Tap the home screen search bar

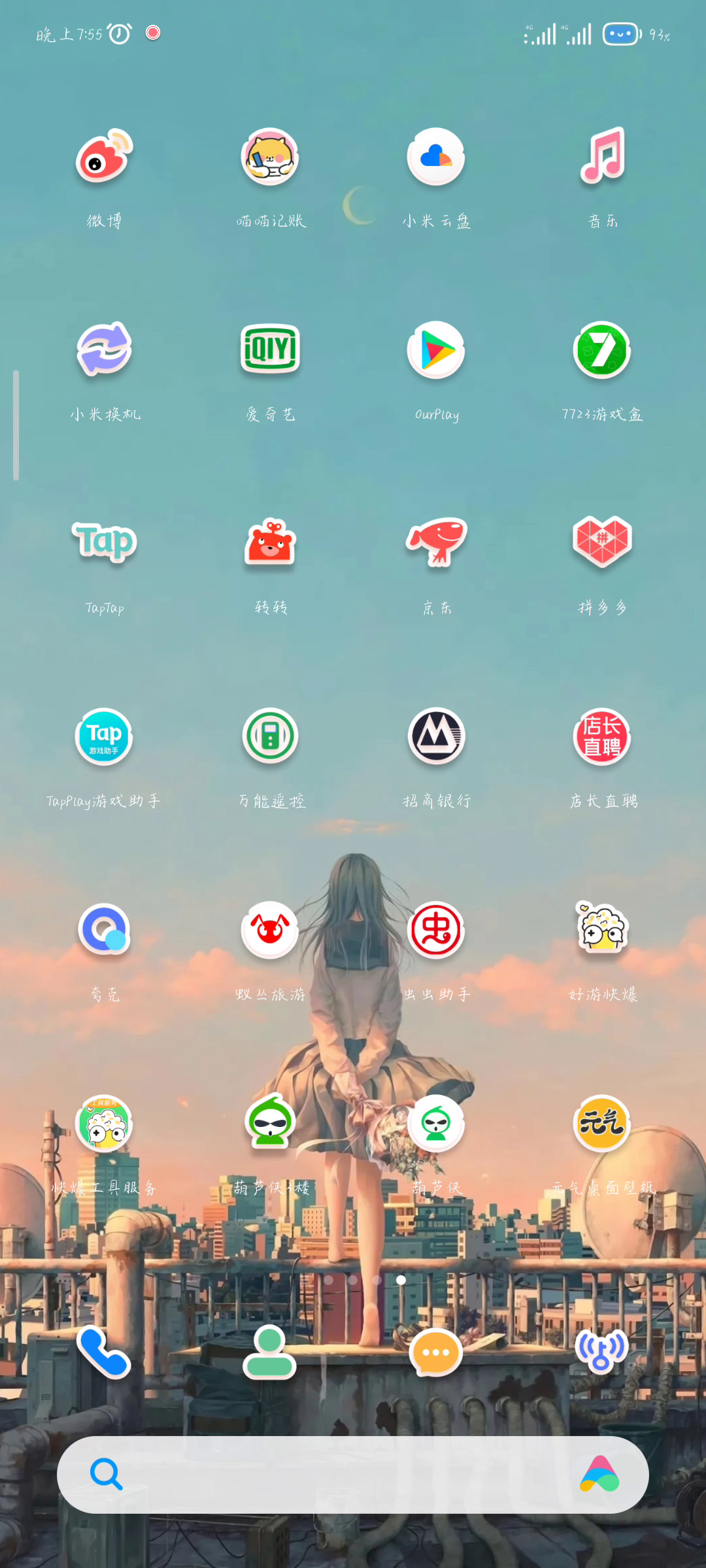pos(353,1475)
